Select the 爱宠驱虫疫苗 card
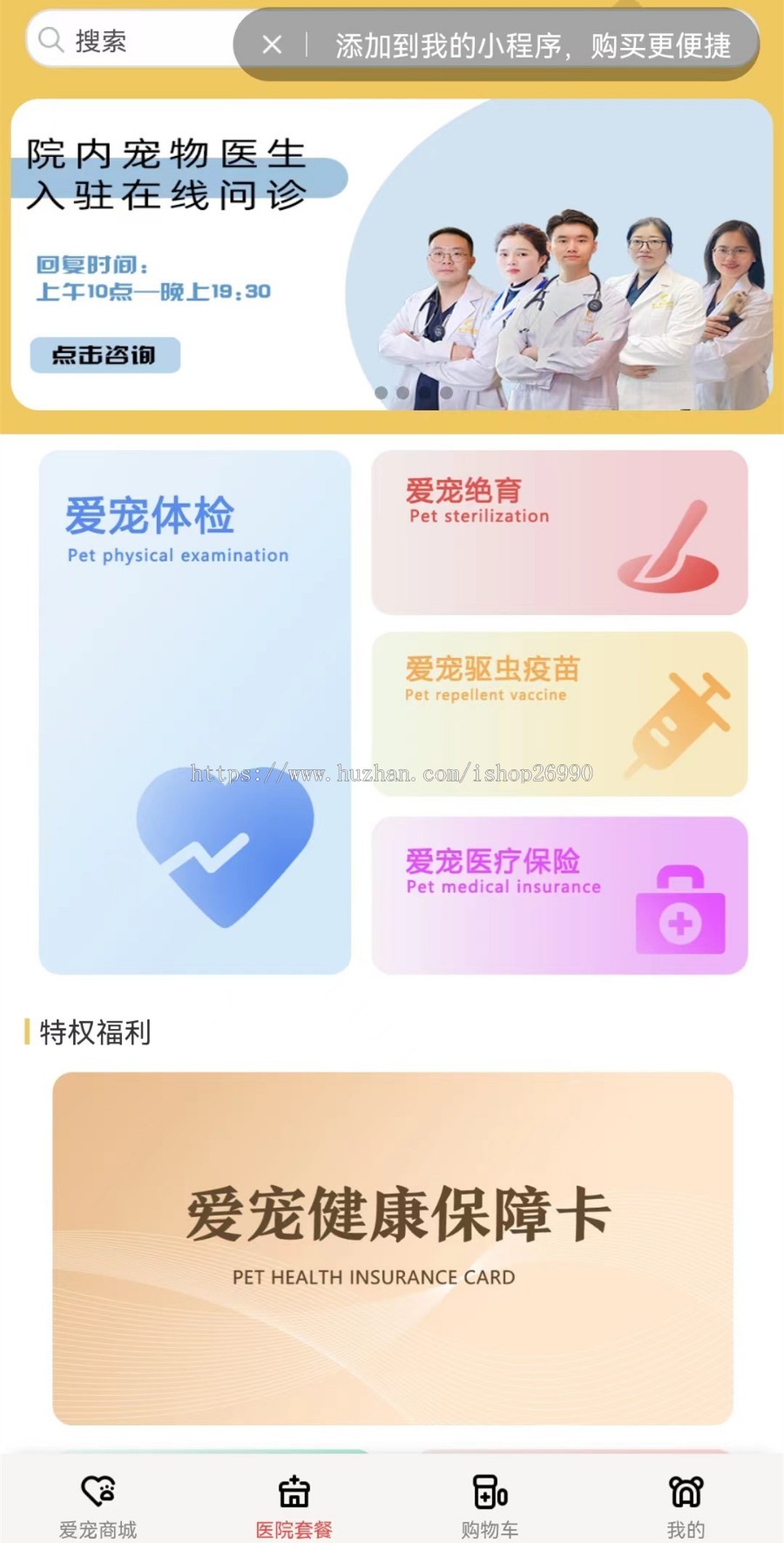The height and width of the screenshot is (1543, 784). (559, 714)
